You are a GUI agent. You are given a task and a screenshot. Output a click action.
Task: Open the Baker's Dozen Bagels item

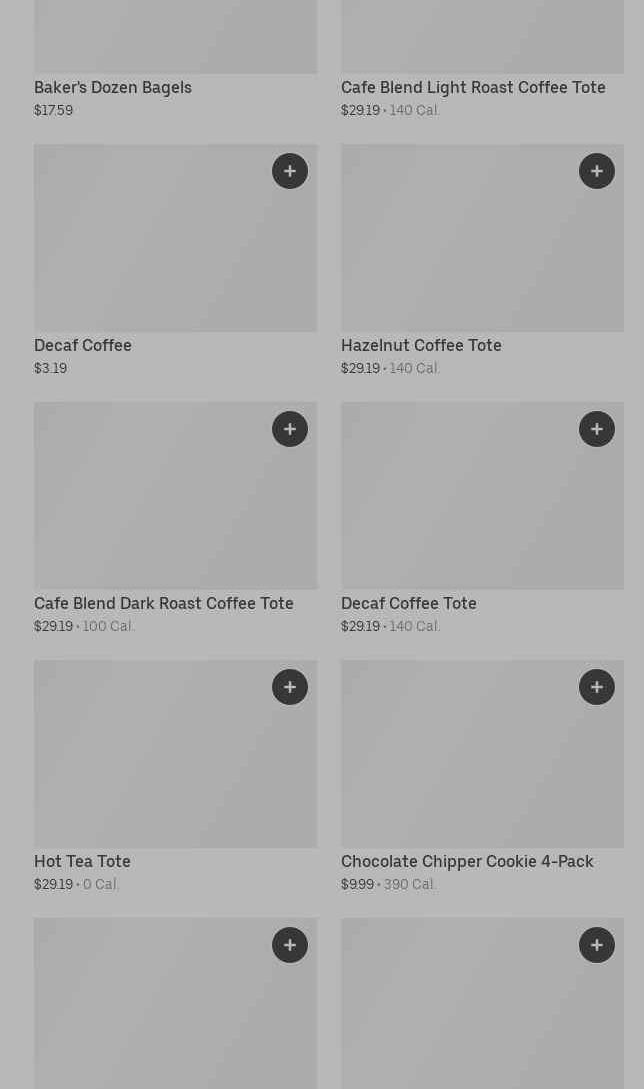coord(113,88)
